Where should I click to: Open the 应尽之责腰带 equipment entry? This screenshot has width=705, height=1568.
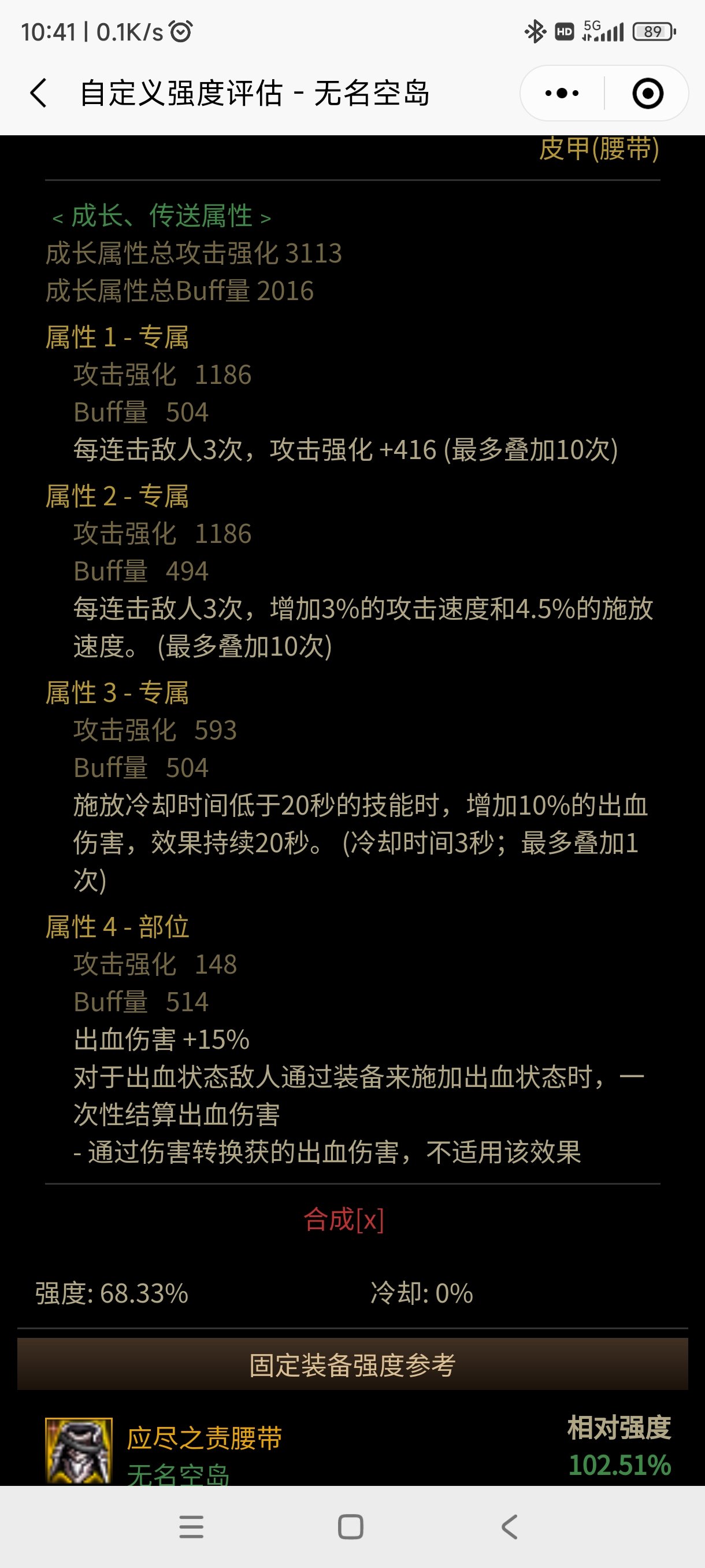204,1438
